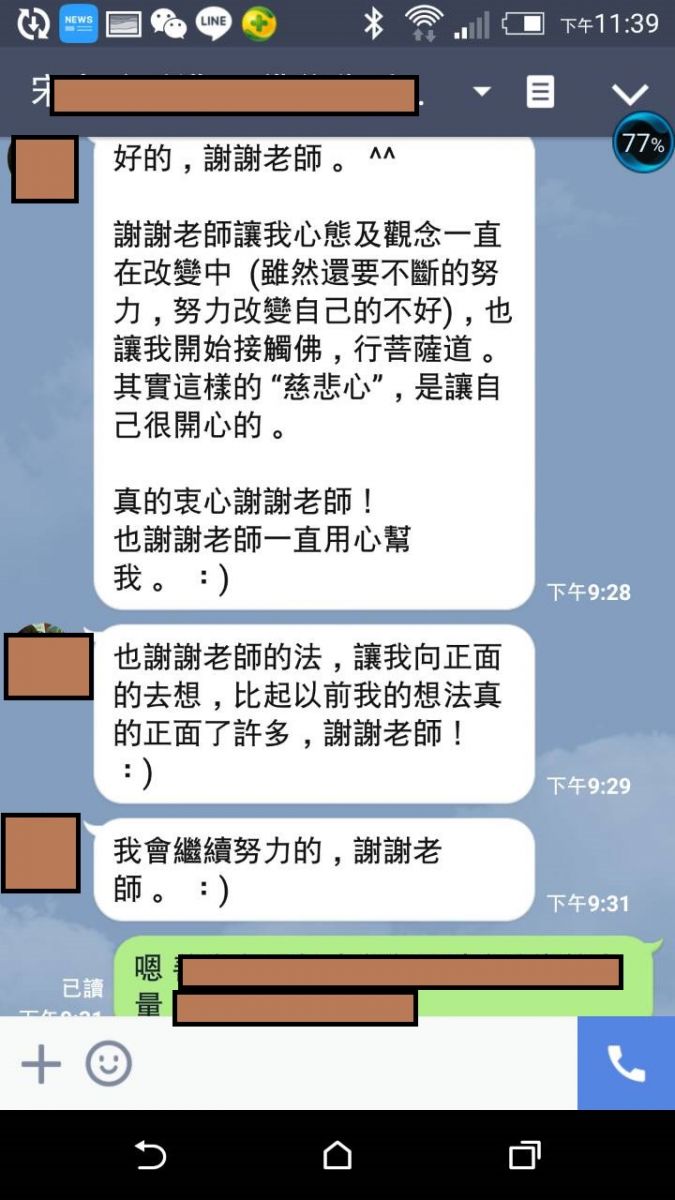Image resolution: width=675 pixels, height=1200 pixels.
Task: Open the notes icon in header
Action: tap(540, 92)
